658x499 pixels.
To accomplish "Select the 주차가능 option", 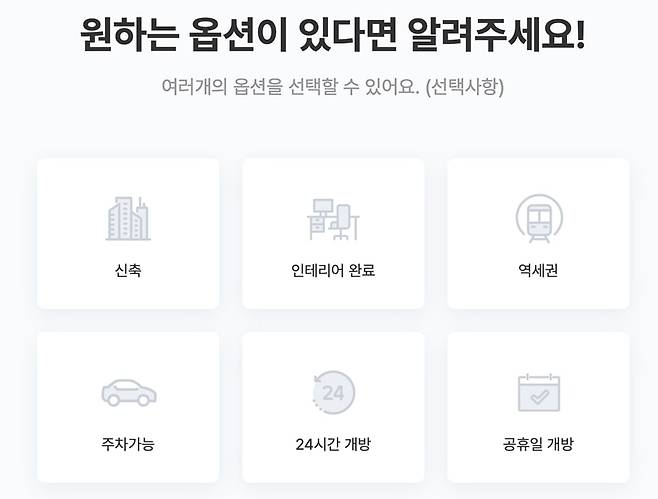I will coord(128,408).
